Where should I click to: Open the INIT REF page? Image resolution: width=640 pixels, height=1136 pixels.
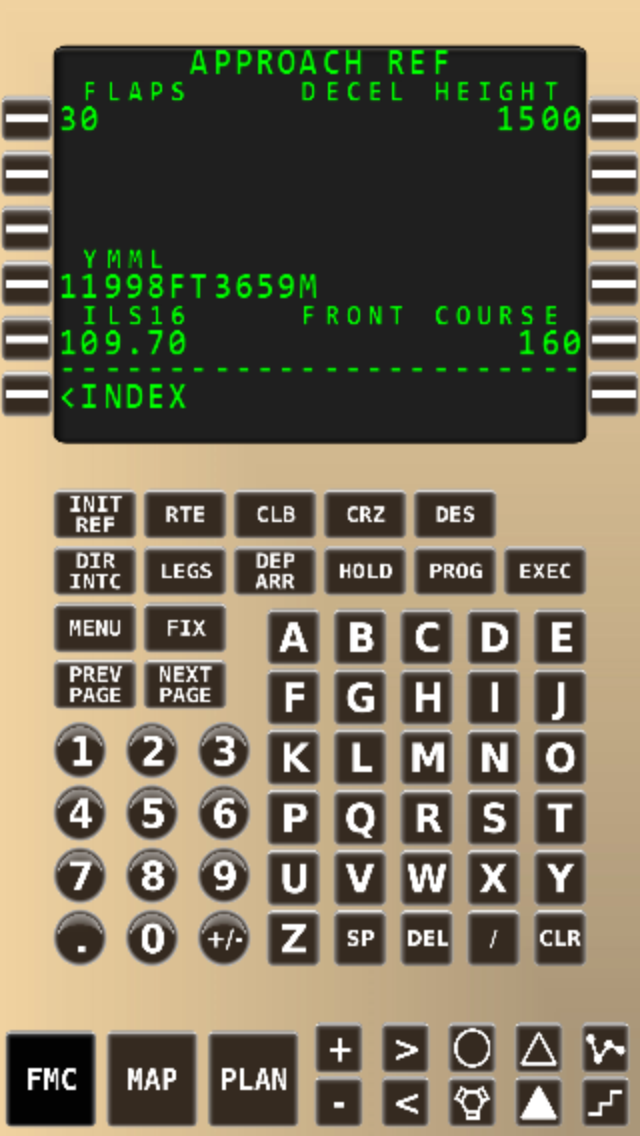(95, 514)
